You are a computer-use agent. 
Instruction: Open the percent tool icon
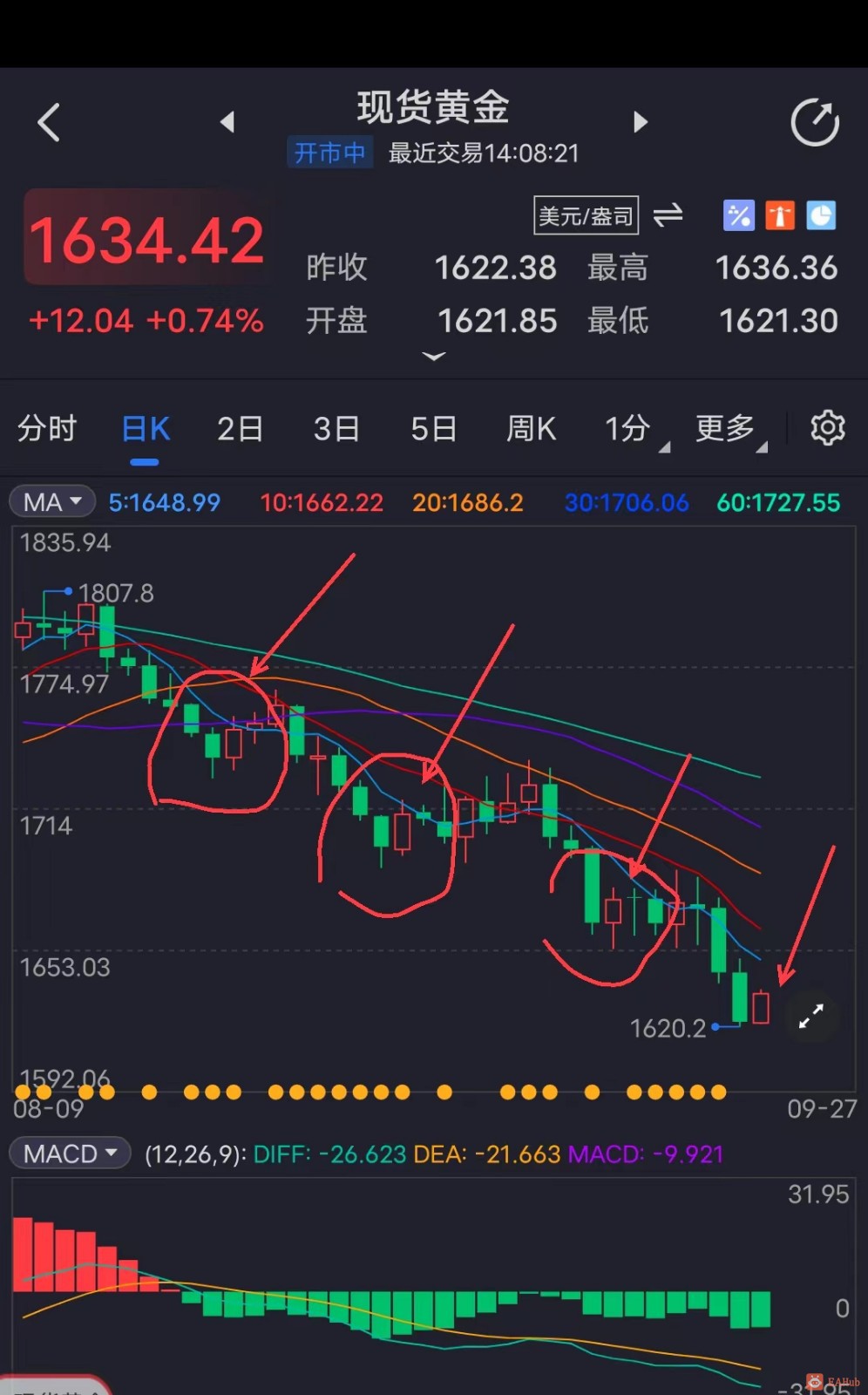click(739, 215)
